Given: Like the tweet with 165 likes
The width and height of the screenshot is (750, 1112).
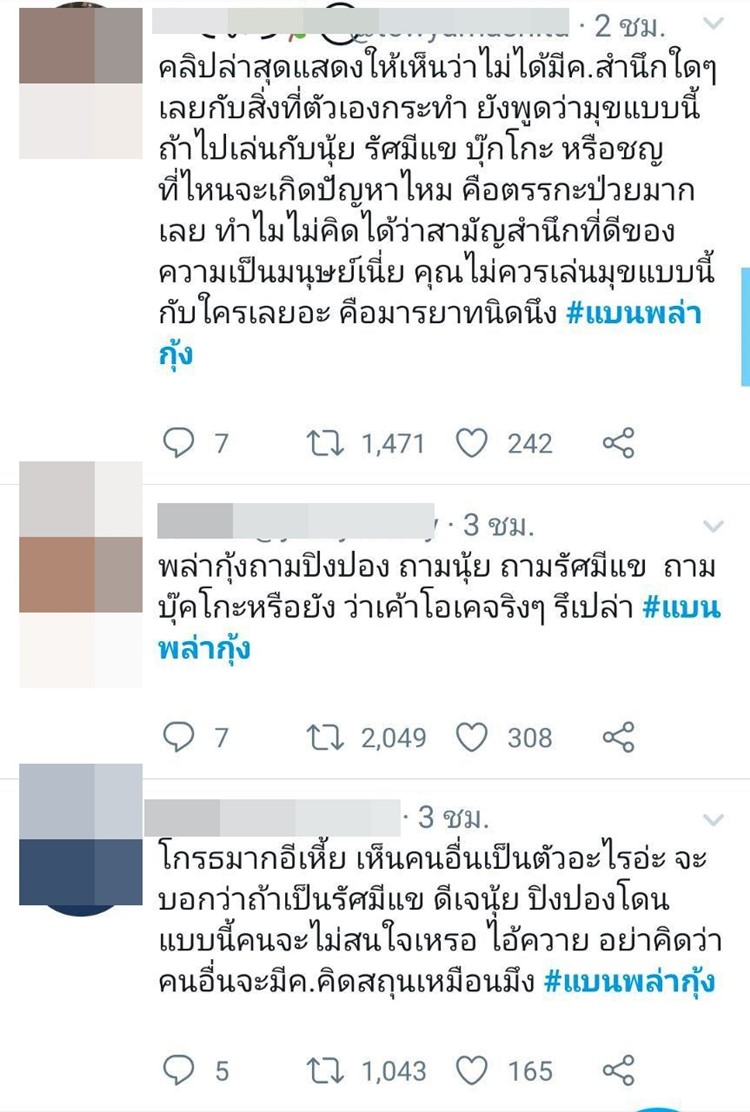Looking at the screenshot, I should [x=470, y=1070].
